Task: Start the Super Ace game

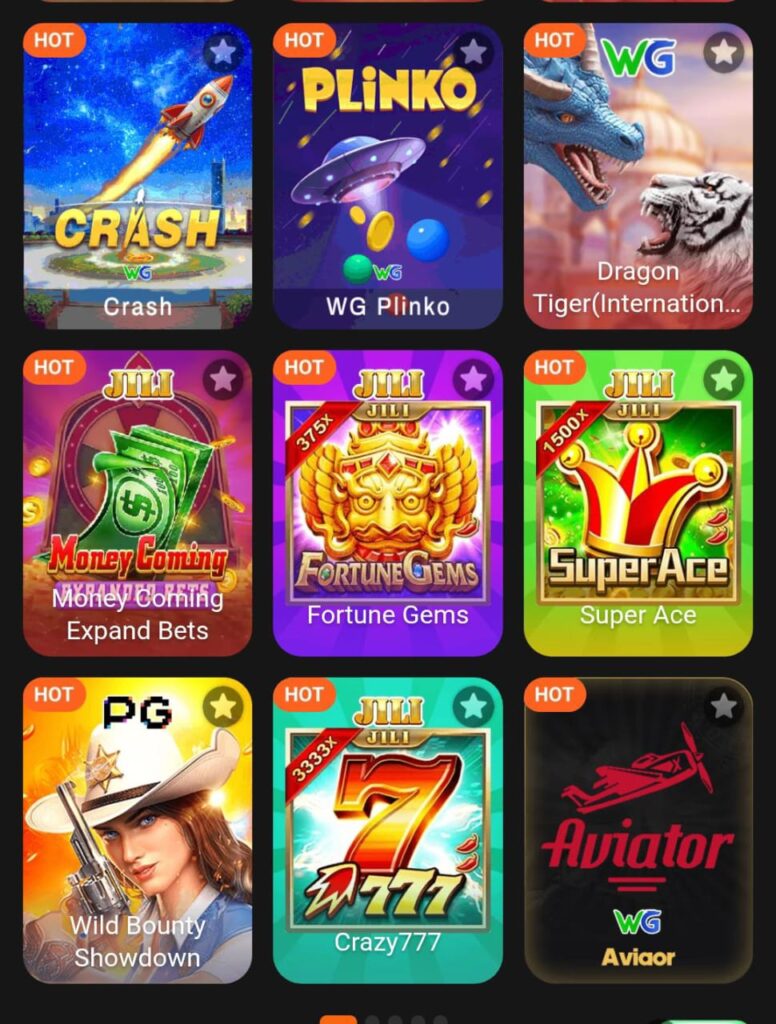Action: (x=638, y=510)
